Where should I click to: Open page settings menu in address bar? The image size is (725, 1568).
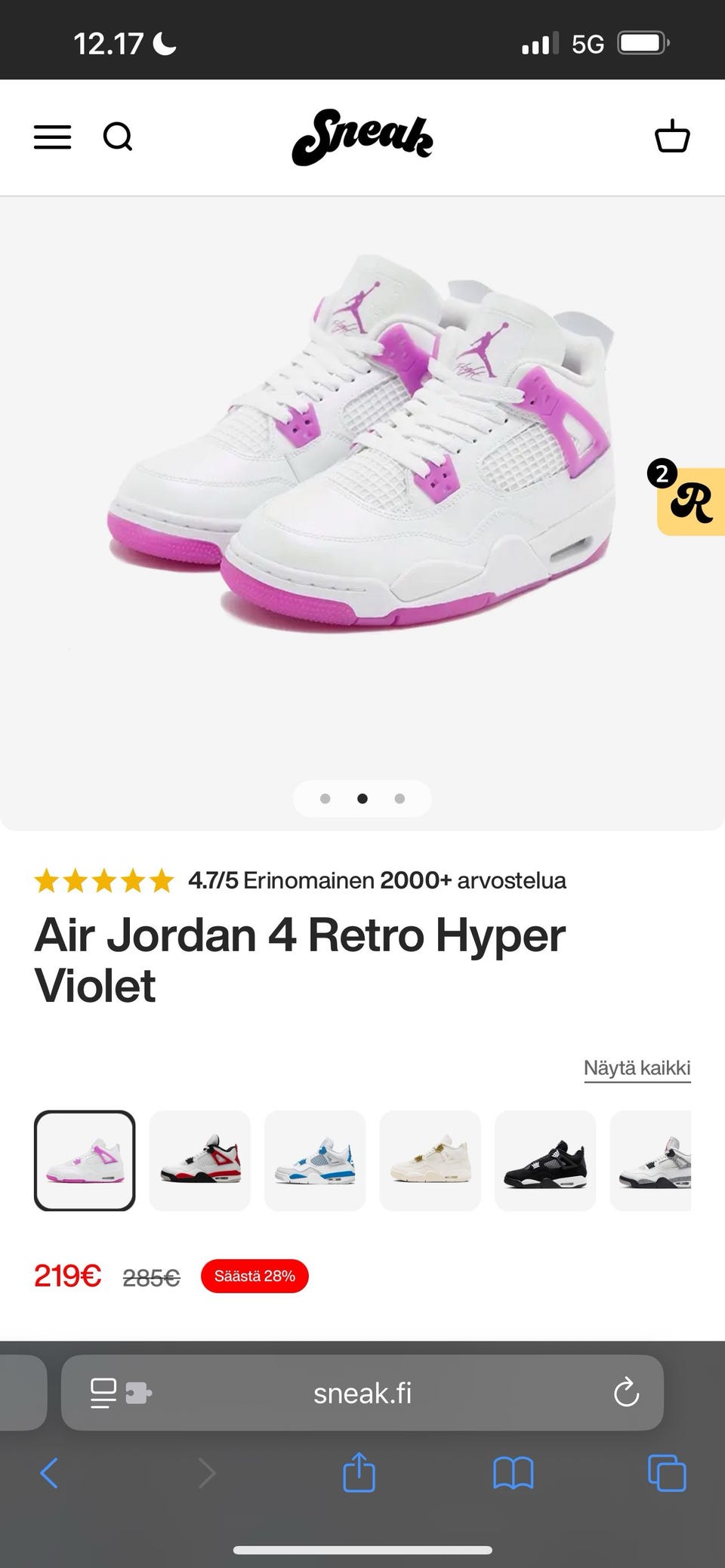(x=104, y=1393)
